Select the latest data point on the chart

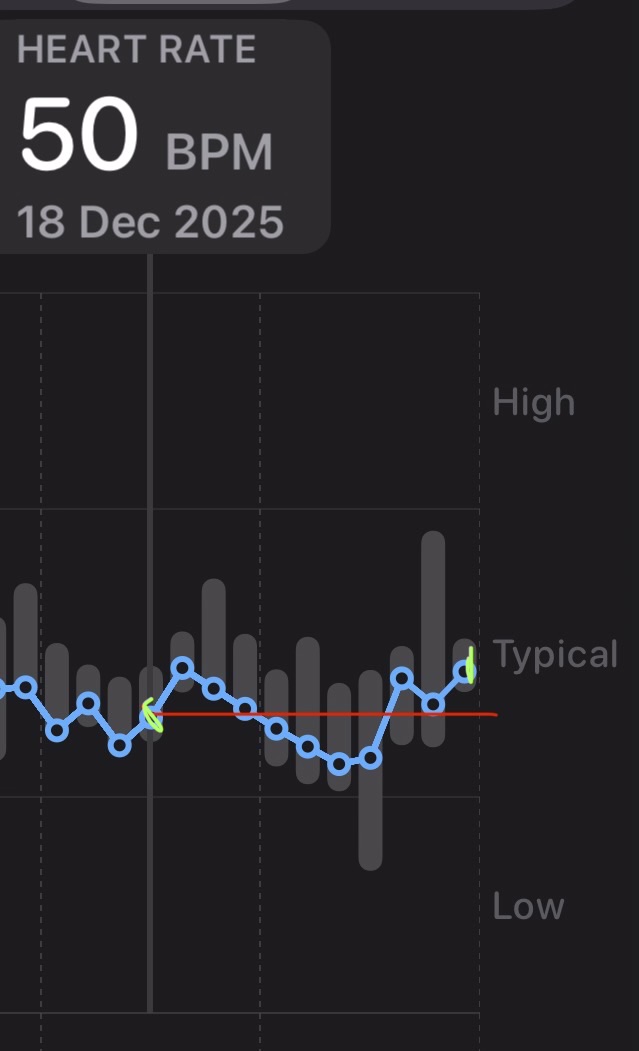tap(464, 672)
